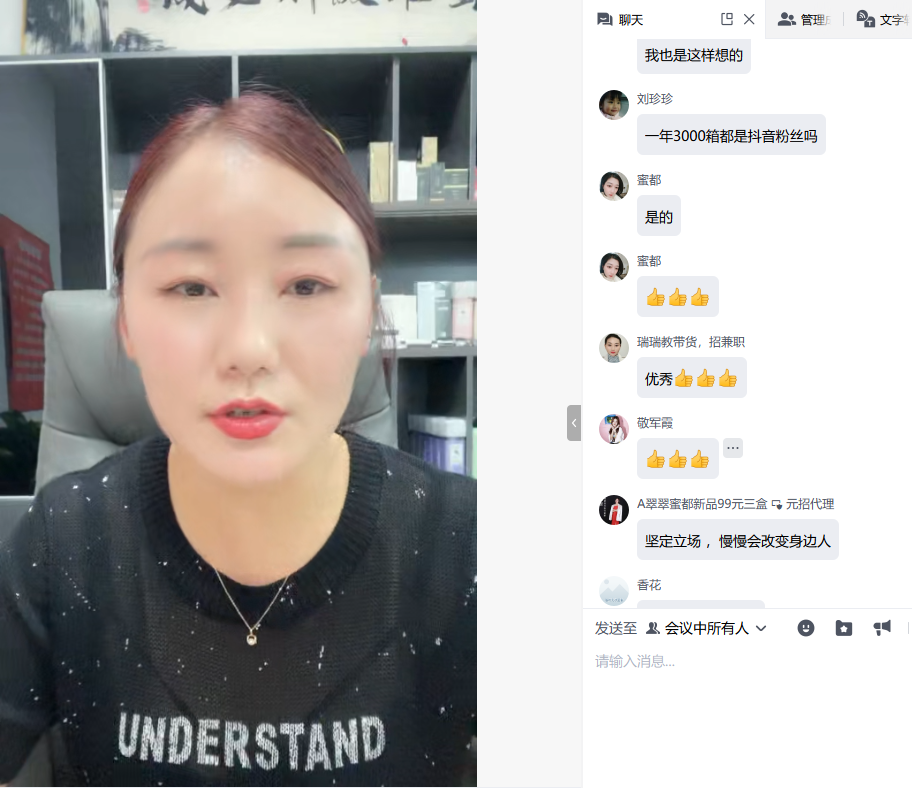Switch to the 聊天 chat tab
Viewport: 912px width, 788px height.
click(620, 19)
